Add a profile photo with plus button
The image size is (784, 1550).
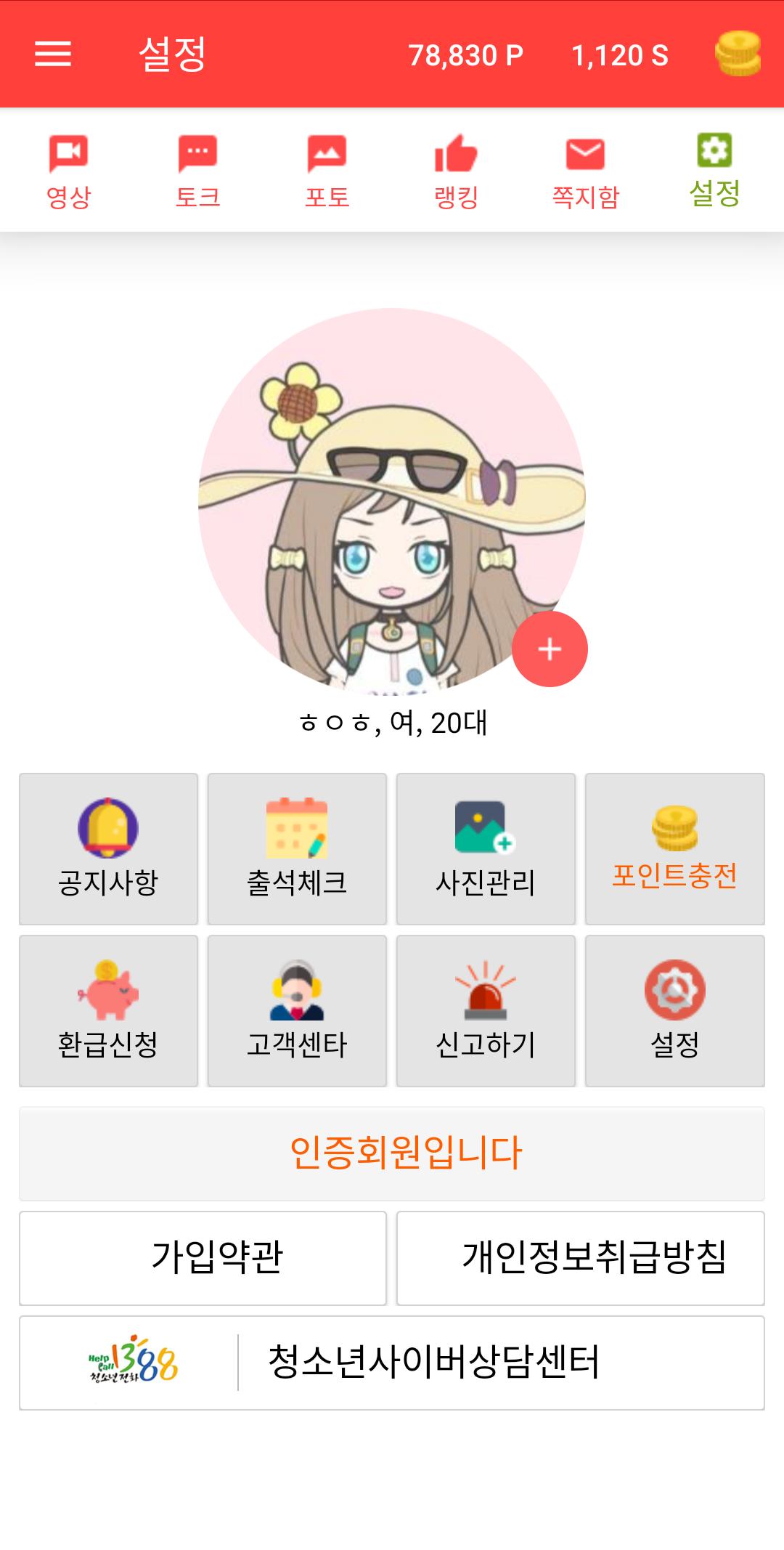click(x=550, y=649)
